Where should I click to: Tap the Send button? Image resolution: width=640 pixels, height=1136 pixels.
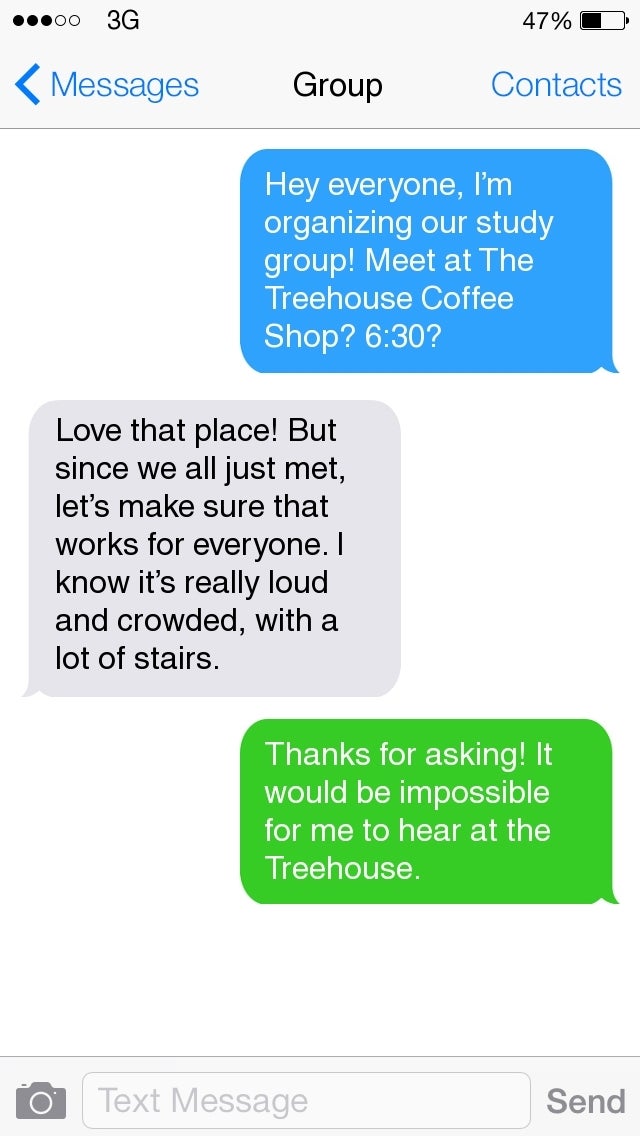tap(586, 1102)
